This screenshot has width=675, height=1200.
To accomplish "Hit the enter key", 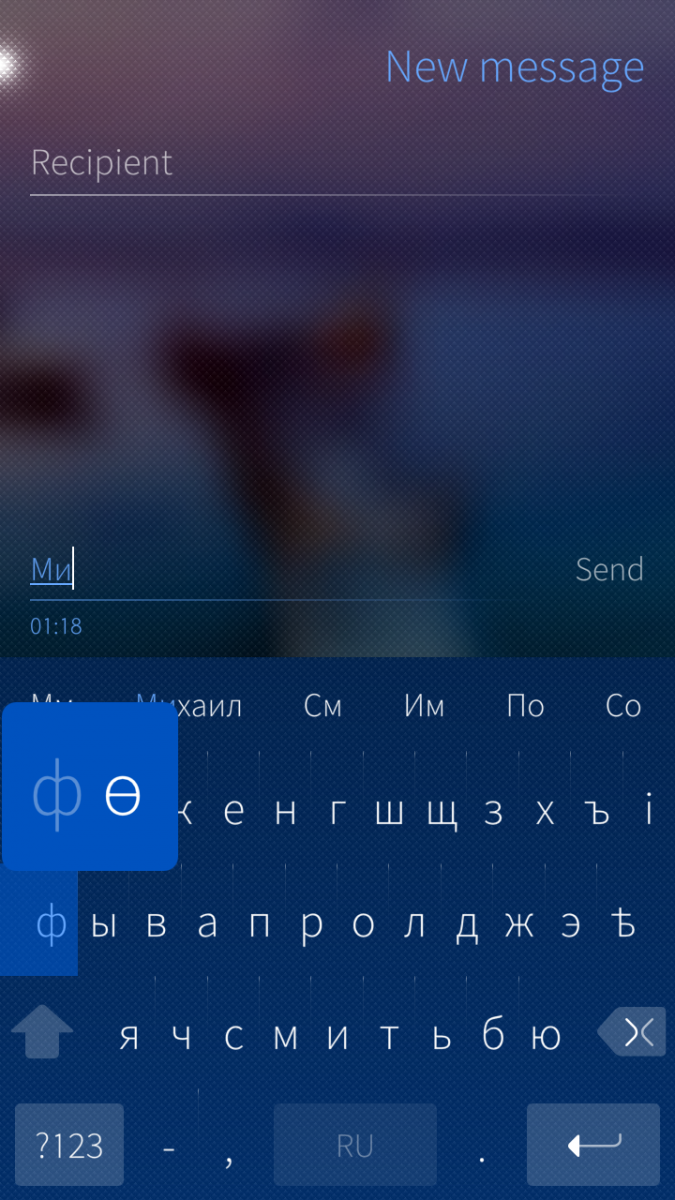I will point(593,1145).
